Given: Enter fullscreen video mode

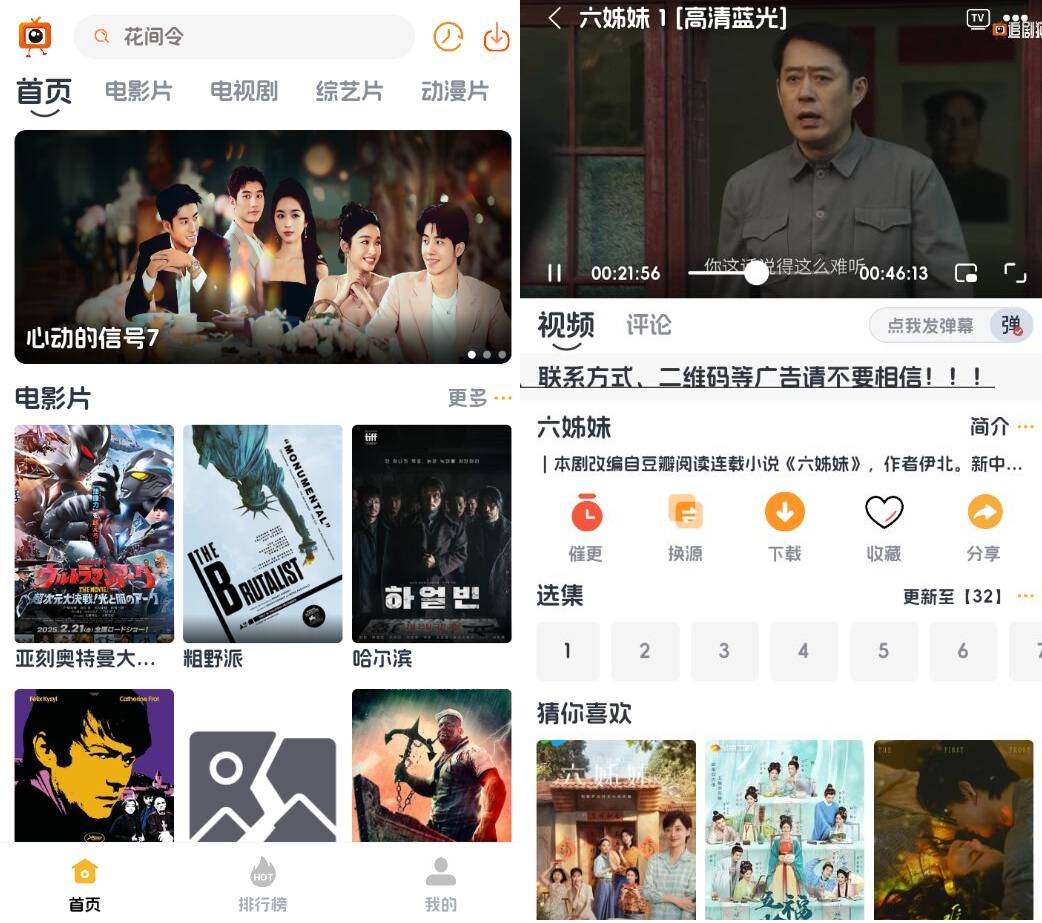Looking at the screenshot, I should (1015, 273).
